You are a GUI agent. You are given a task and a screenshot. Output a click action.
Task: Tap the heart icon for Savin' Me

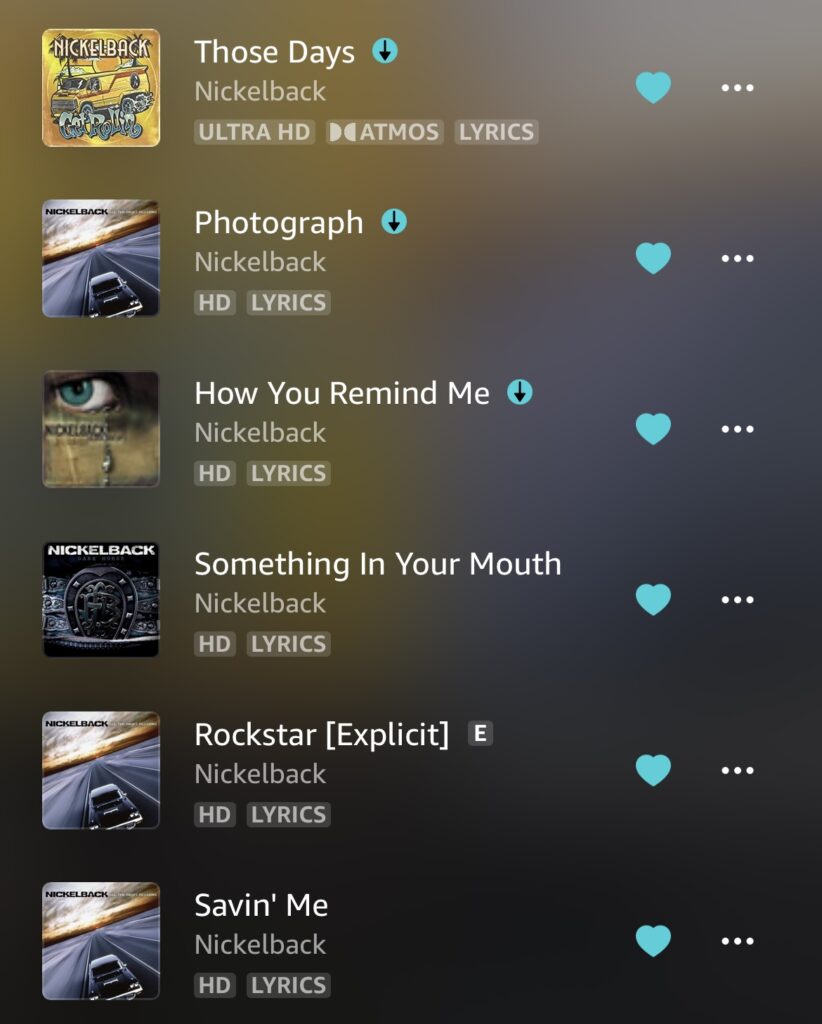pos(653,941)
